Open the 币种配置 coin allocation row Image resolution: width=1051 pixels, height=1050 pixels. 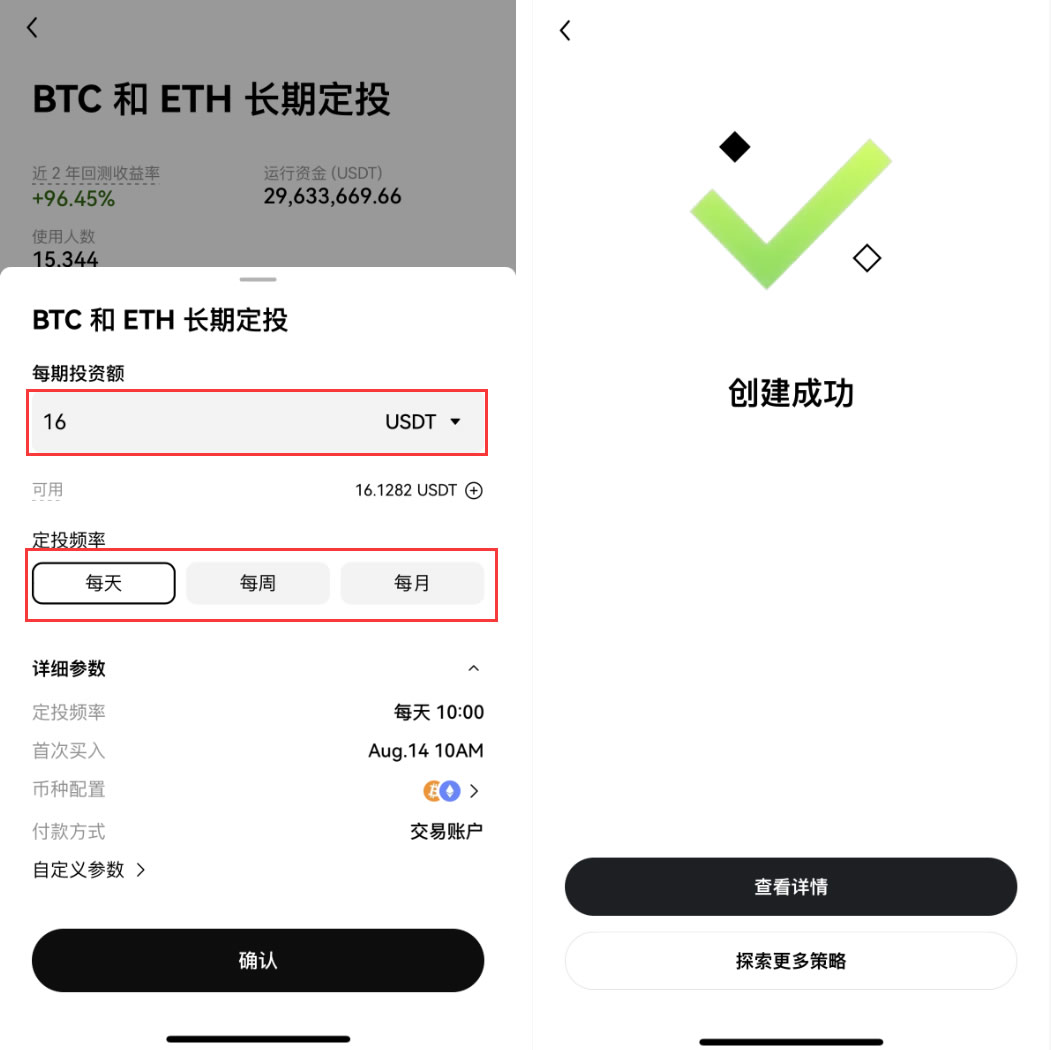452,791
